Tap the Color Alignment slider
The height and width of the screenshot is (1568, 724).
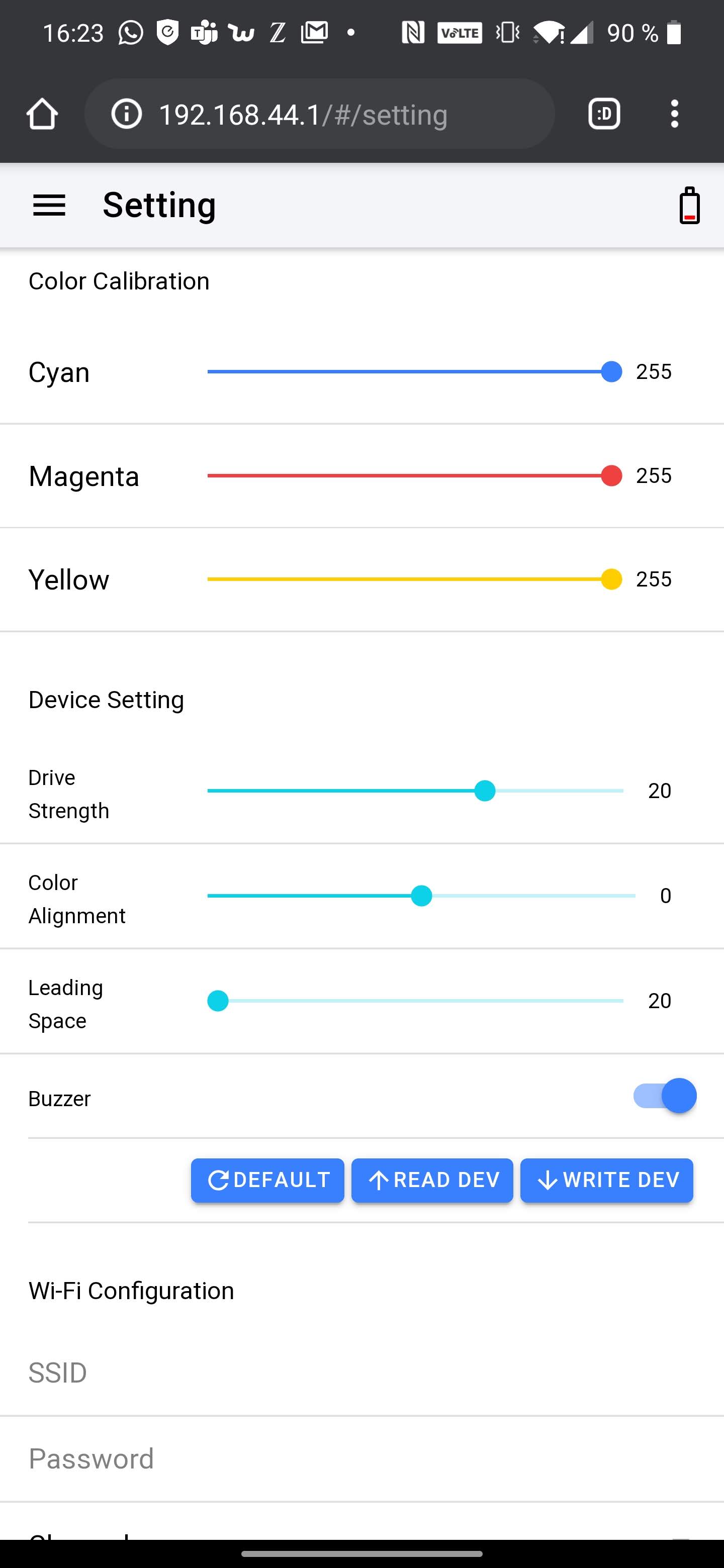(x=421, y=896)
